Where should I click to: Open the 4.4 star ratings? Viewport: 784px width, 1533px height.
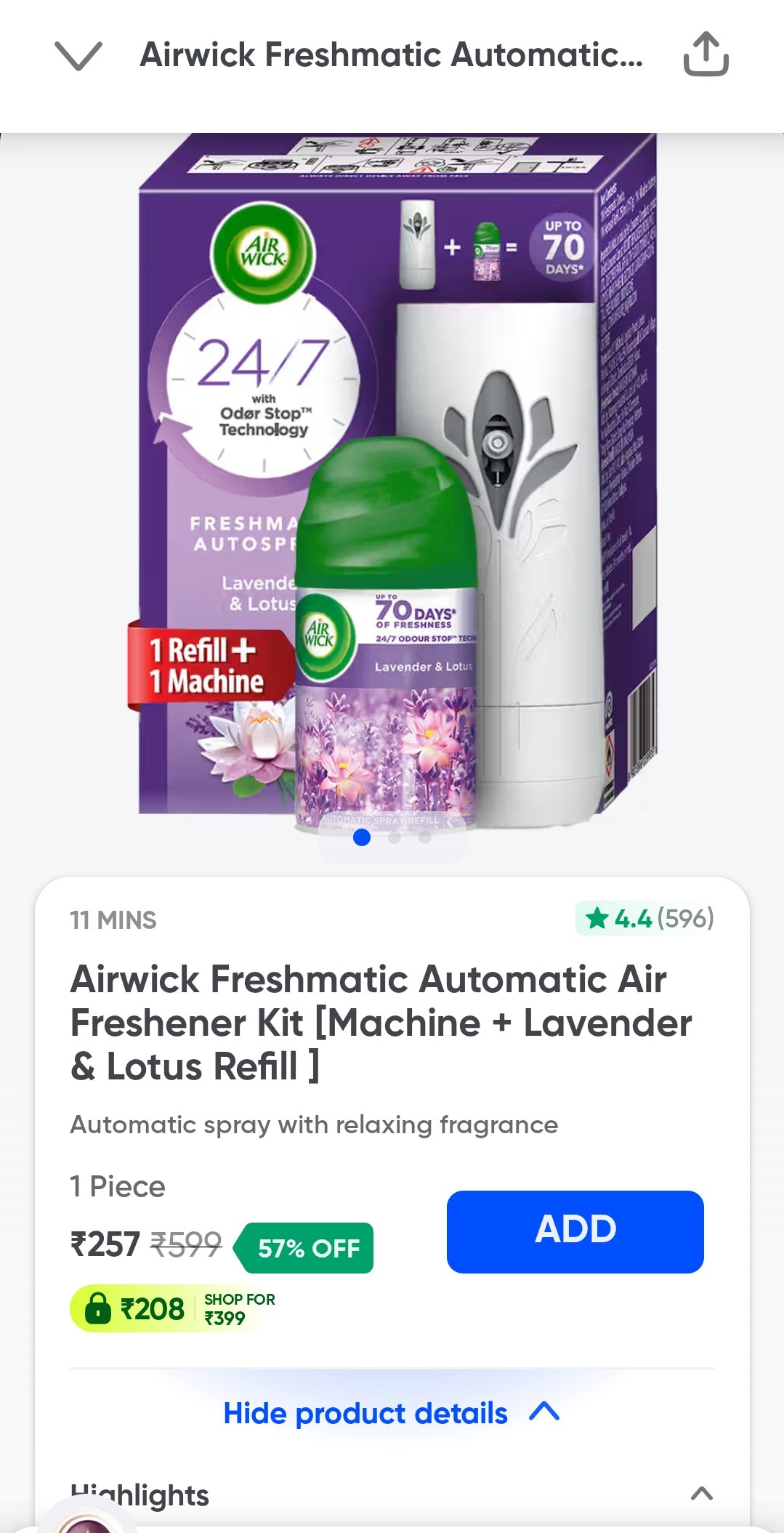[x=646, y=918]
